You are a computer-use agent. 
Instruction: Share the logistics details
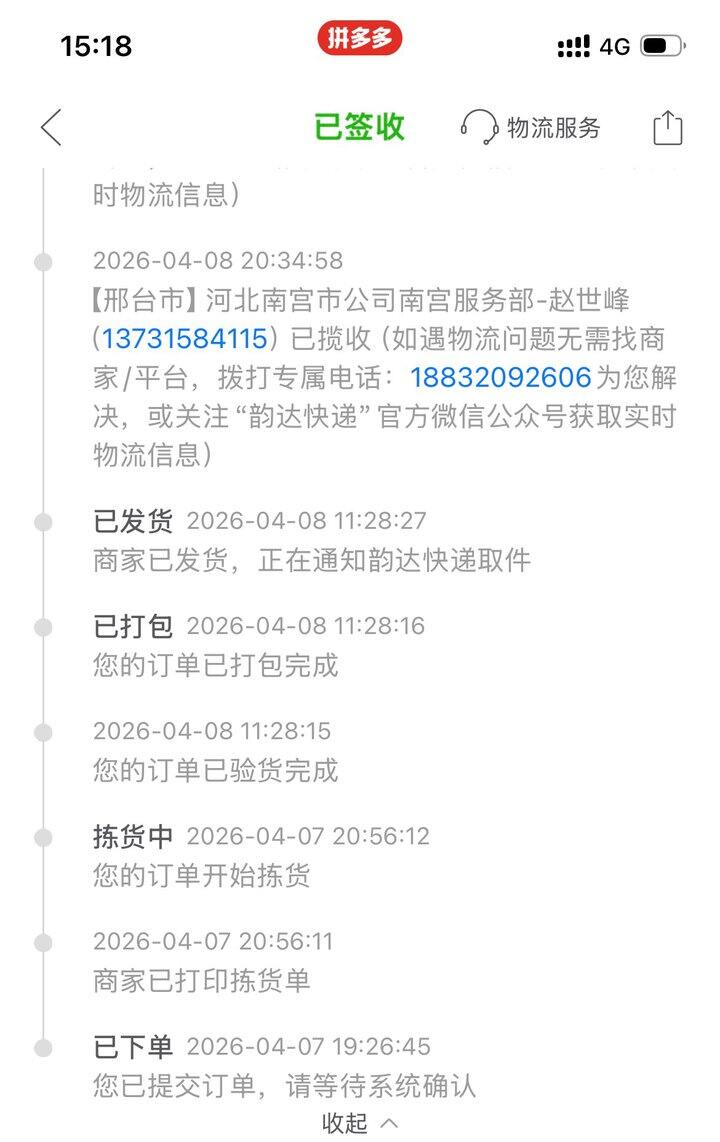[x=667, y=128]
